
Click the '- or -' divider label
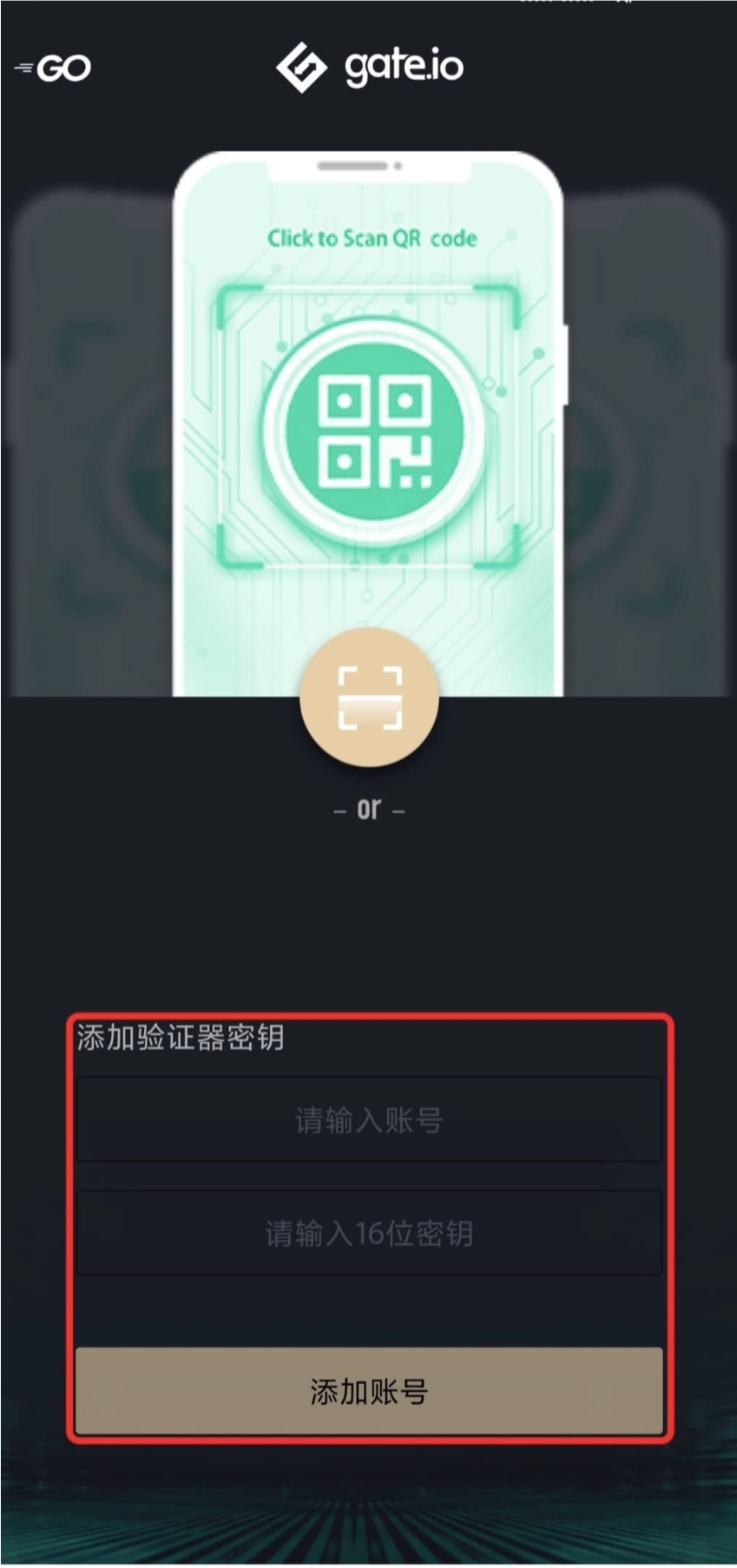click(x=368, y=809)
